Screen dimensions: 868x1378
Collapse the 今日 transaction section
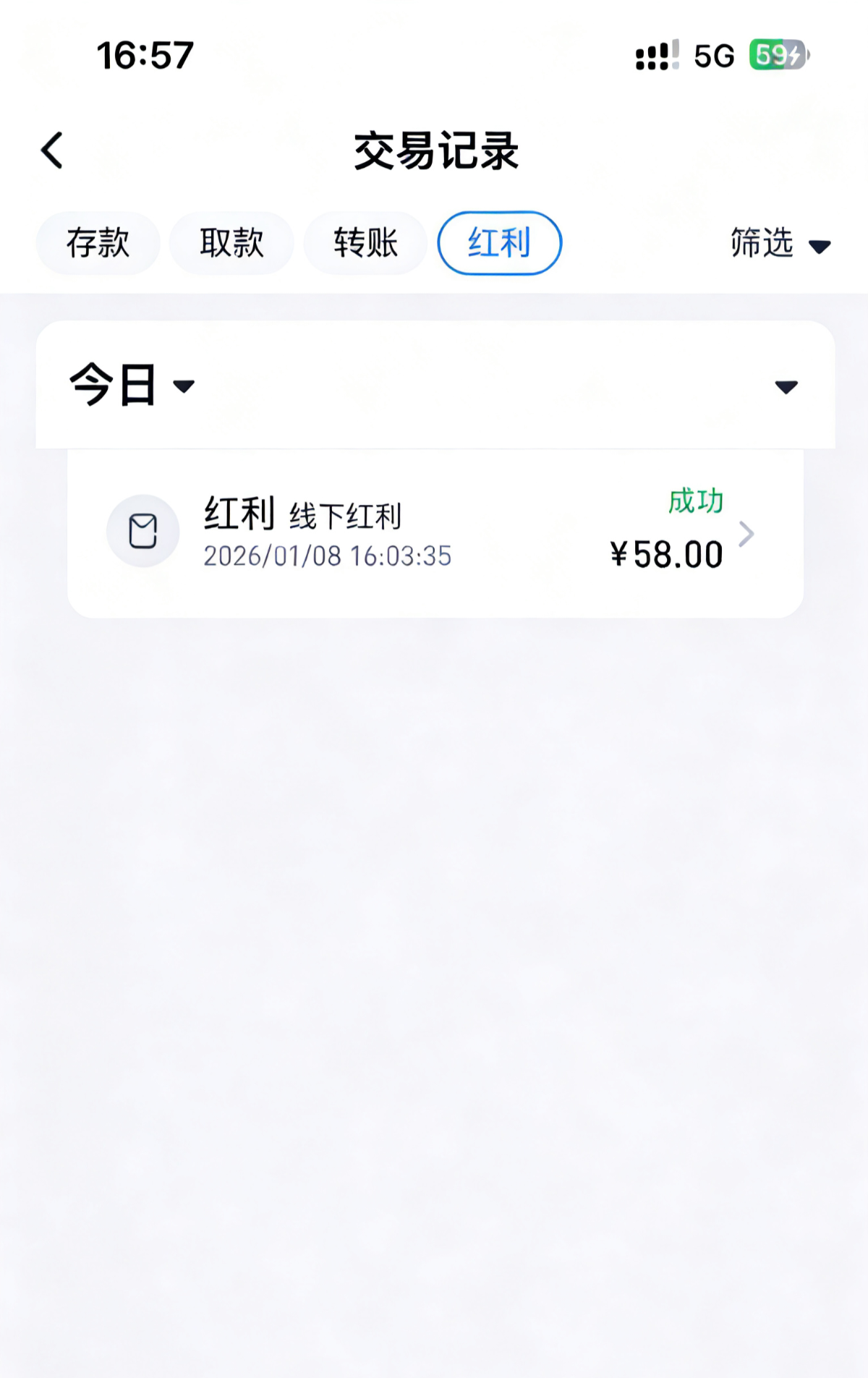[786, 386]
